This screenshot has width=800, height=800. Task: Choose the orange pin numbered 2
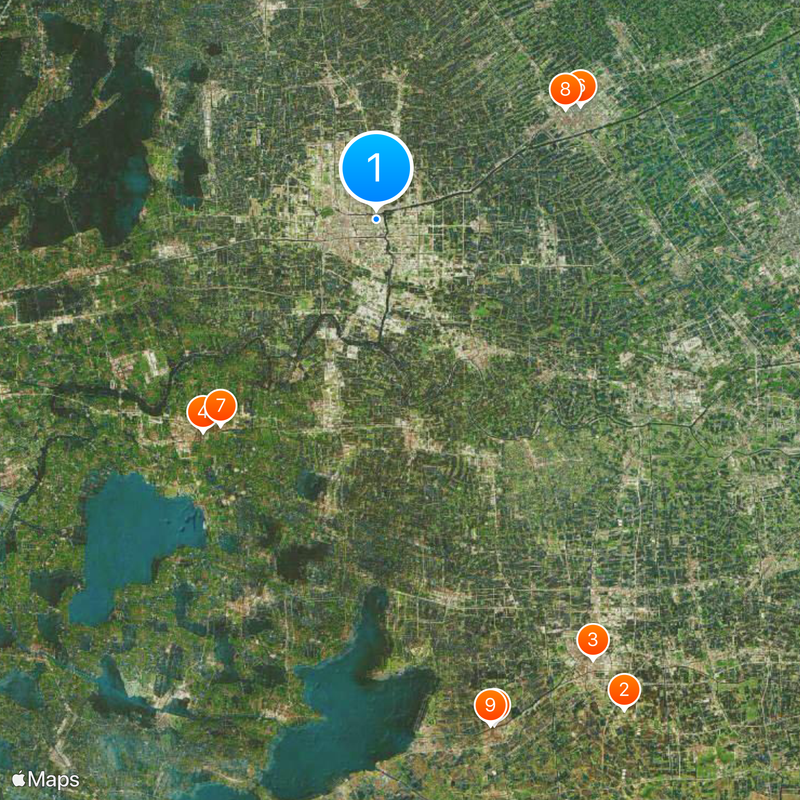(x=624, y=688)
